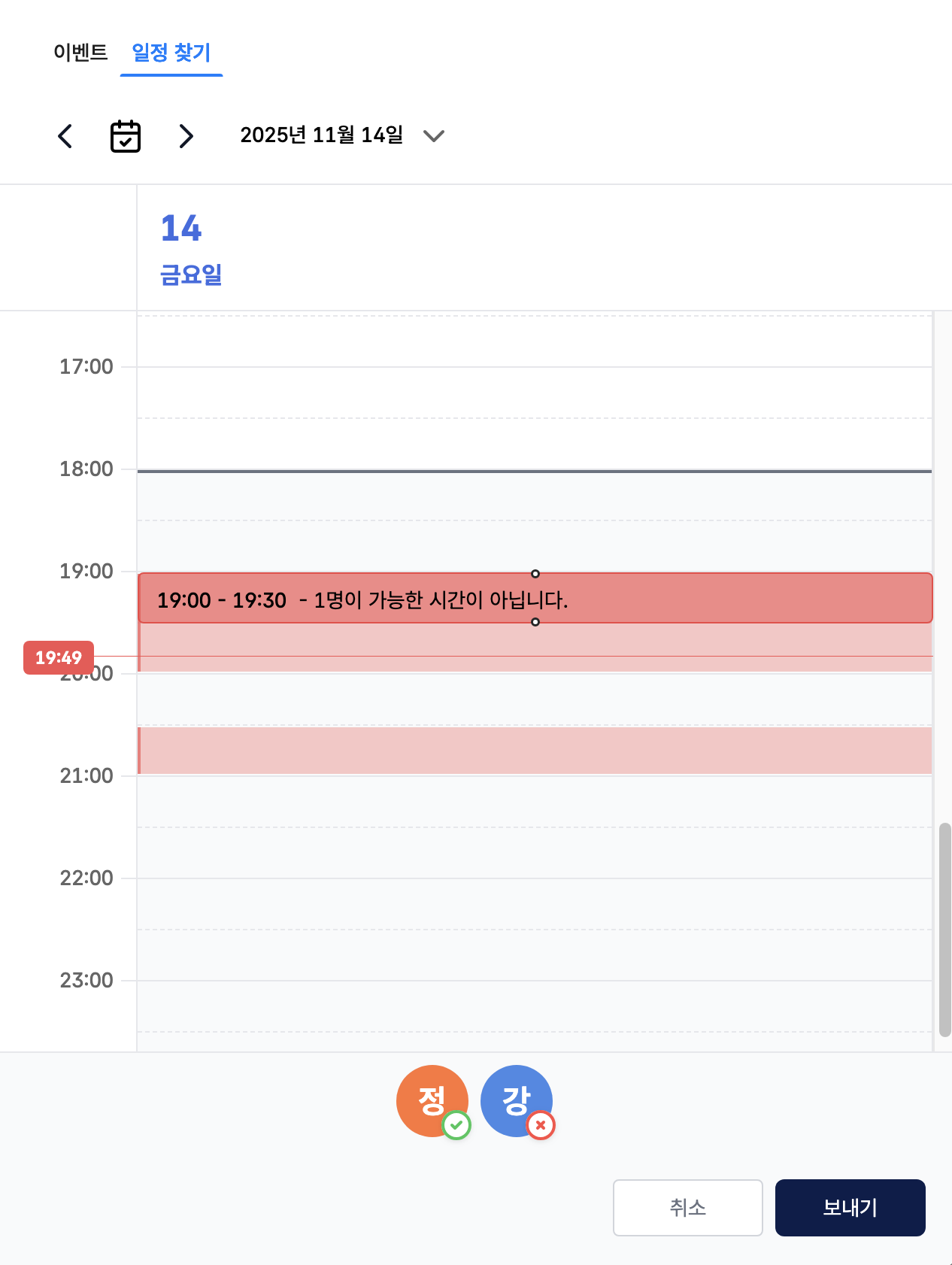The height and width of the screenshot is (1265, 952).
Task: Cancel with the 취소 button
Action: point(687,1207)
